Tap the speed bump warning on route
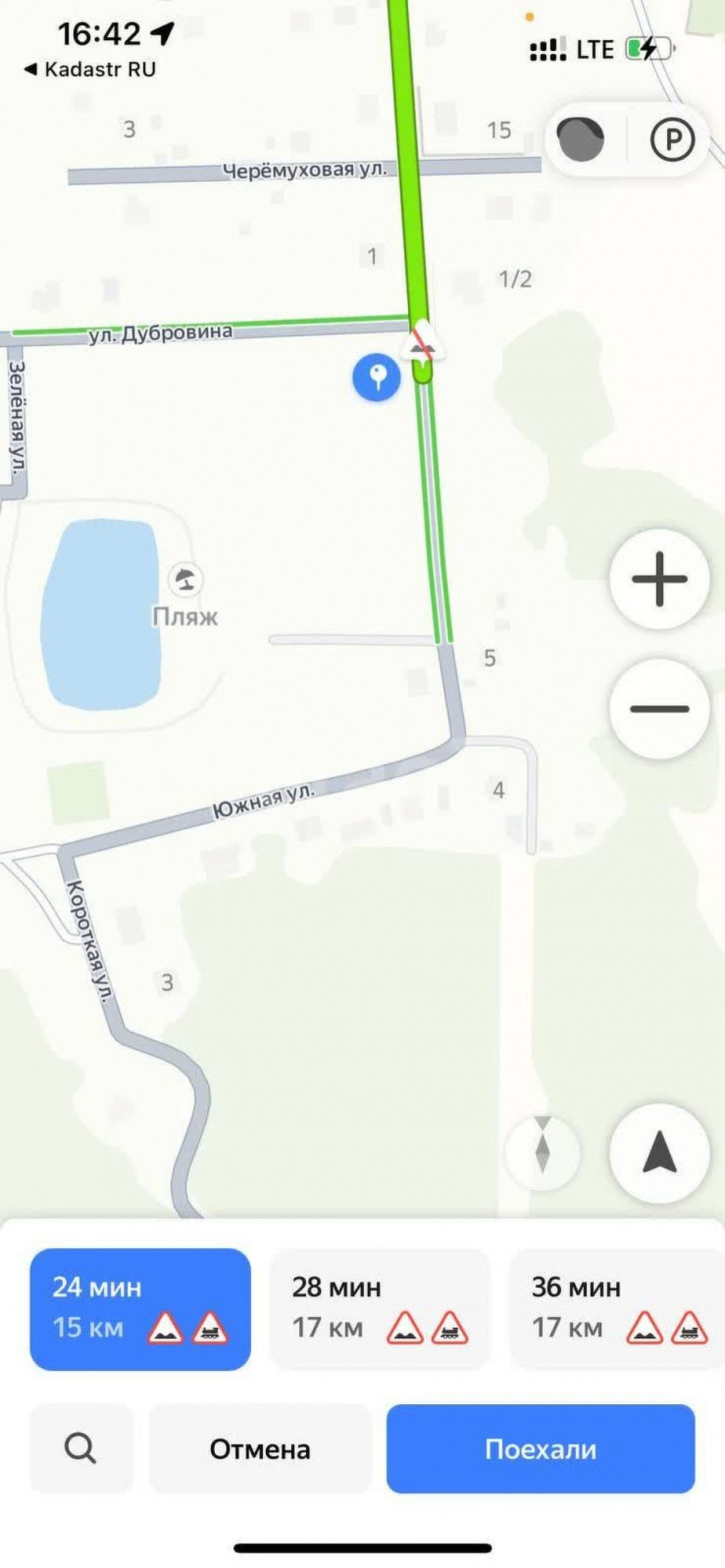The height and width of the screenshot is (1568, 725). pyautogui.click(x=423, y=342)
